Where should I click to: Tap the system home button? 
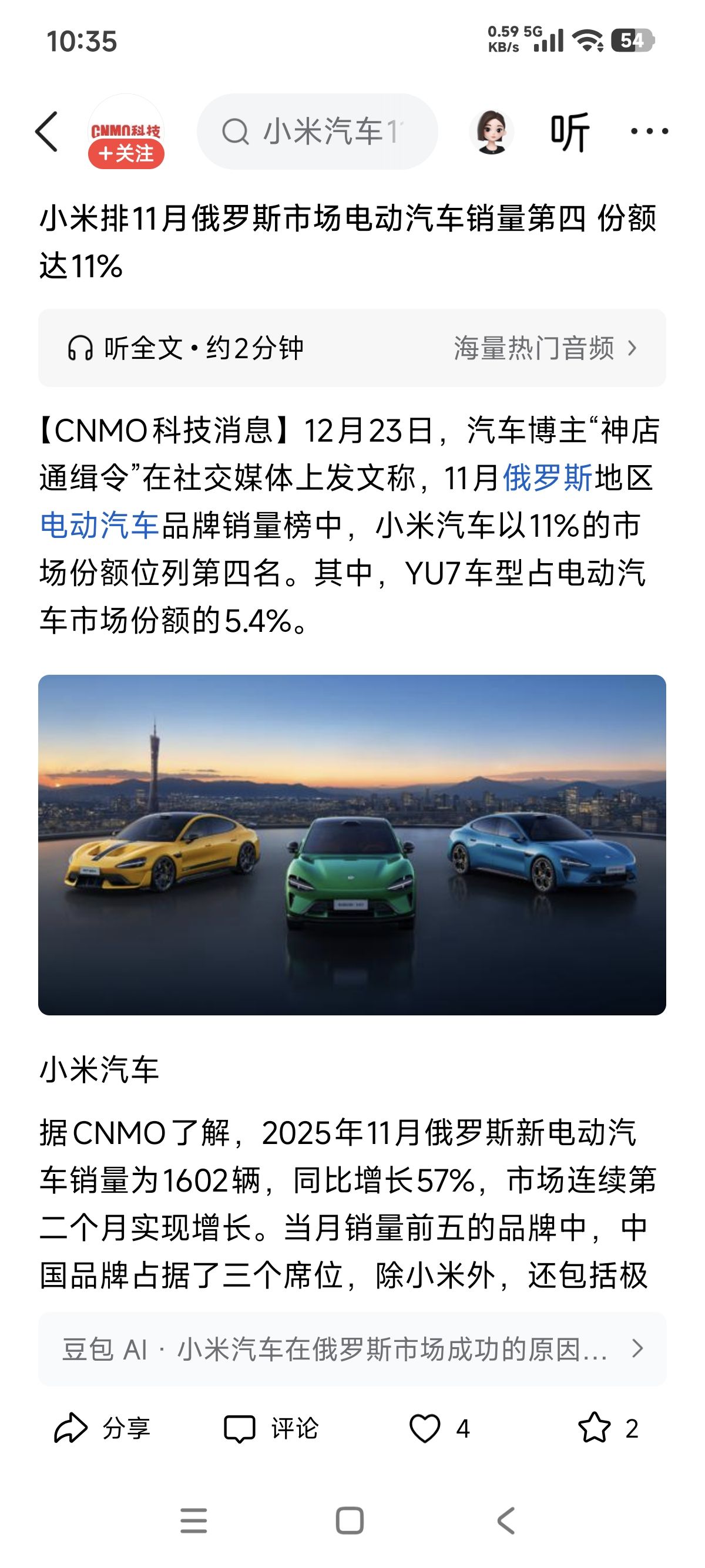click(x=350, y=1520)
